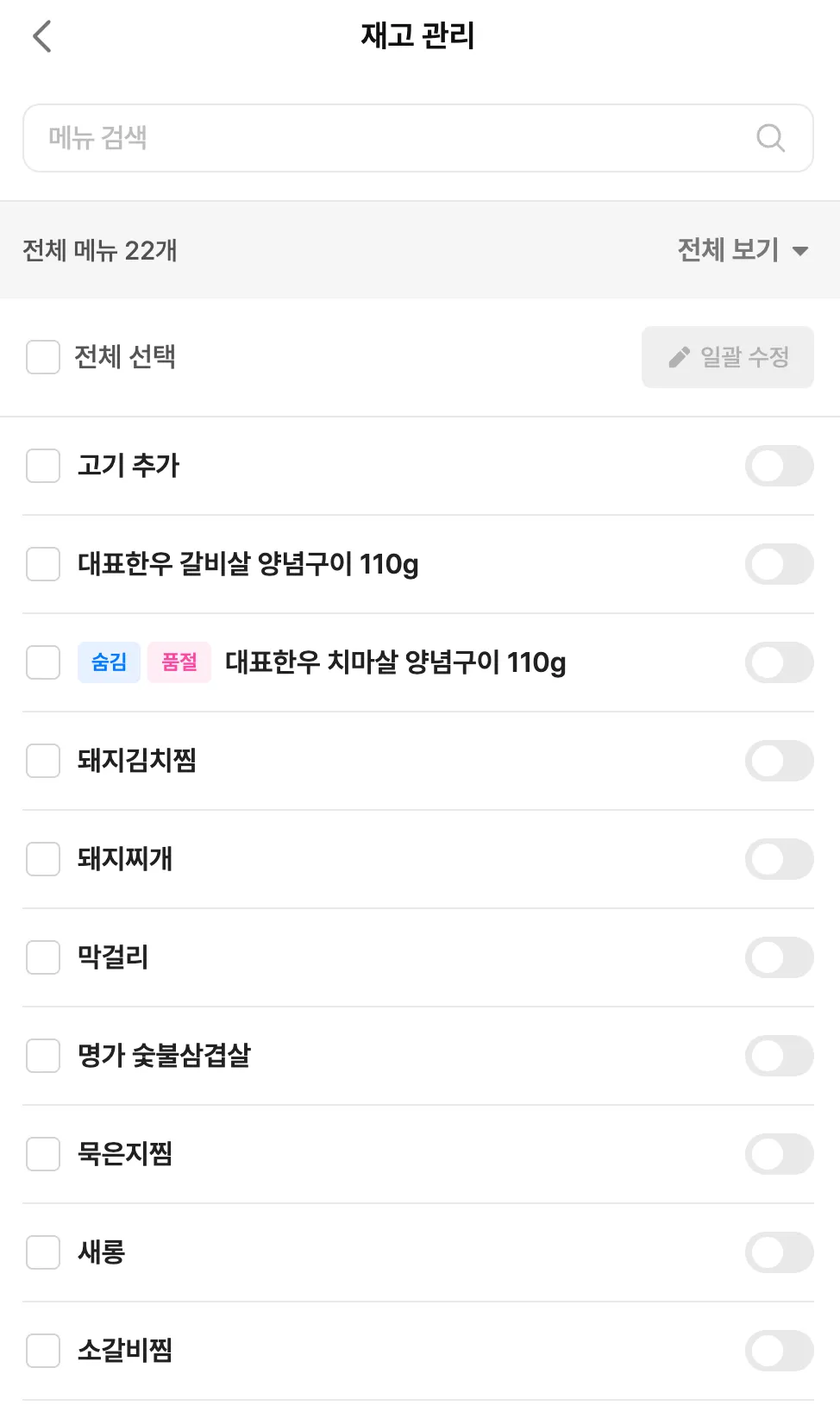Screen dimensions: 840x1418
Task: Toggle the switch for 고기 추가
Action: (779, 466)
